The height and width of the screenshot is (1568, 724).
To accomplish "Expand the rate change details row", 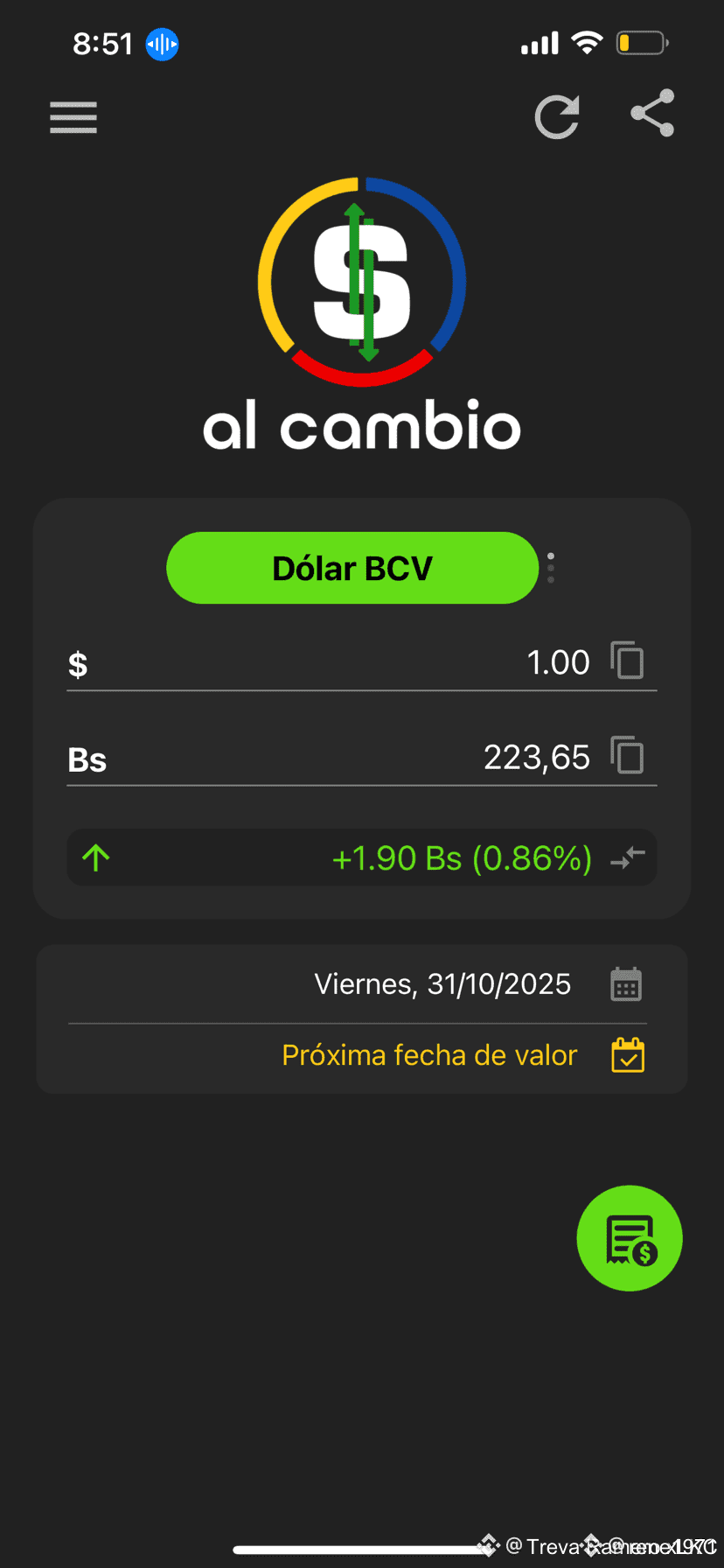I will 361,858.
